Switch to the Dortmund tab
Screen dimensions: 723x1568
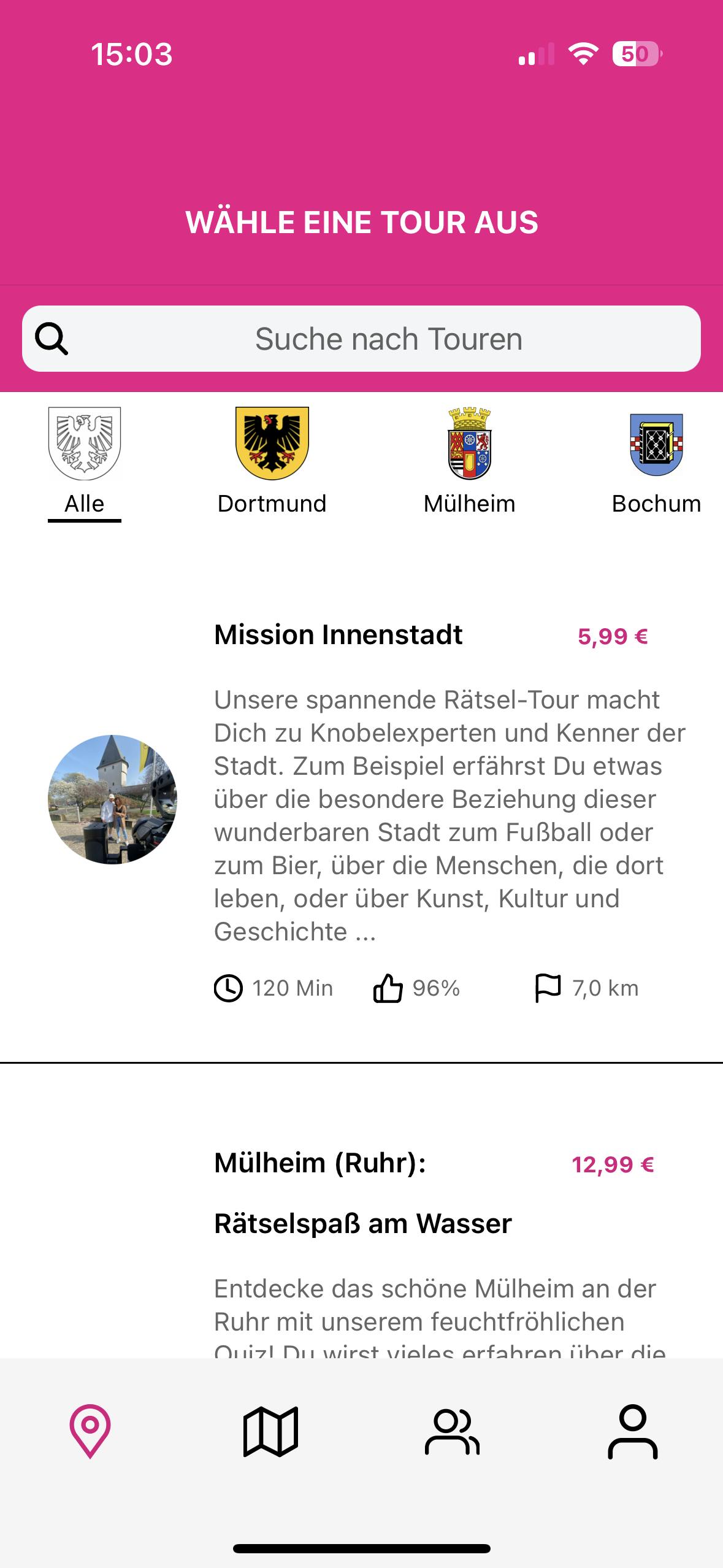[272, 503]
